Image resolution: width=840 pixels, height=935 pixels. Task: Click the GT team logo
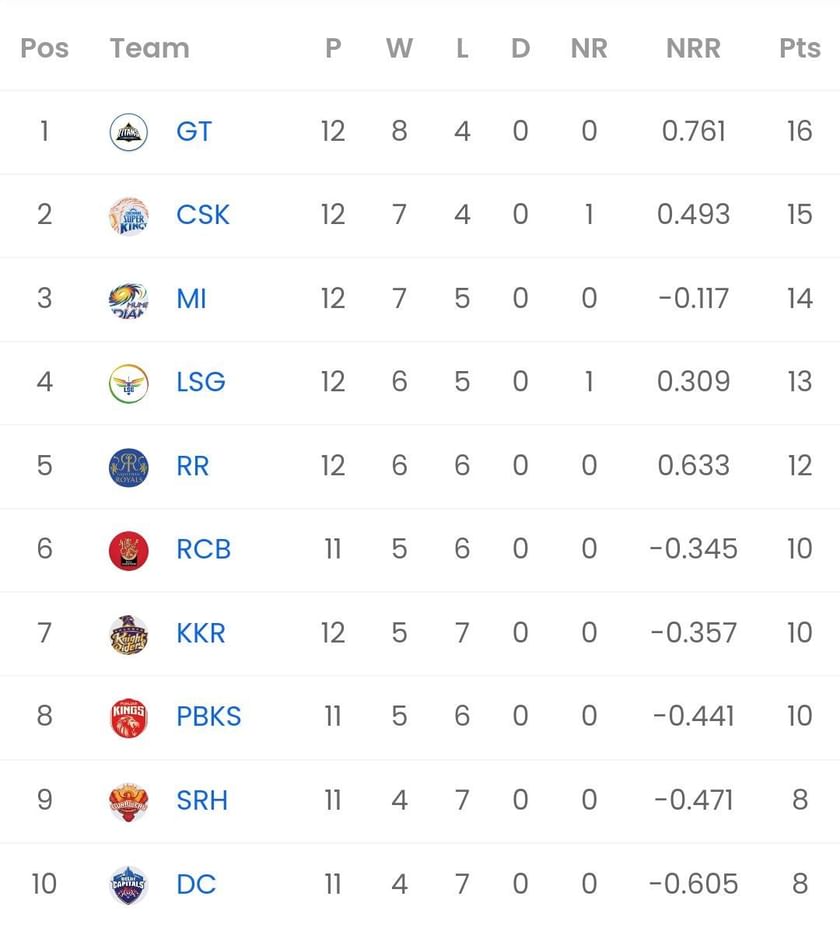[127, 131]
